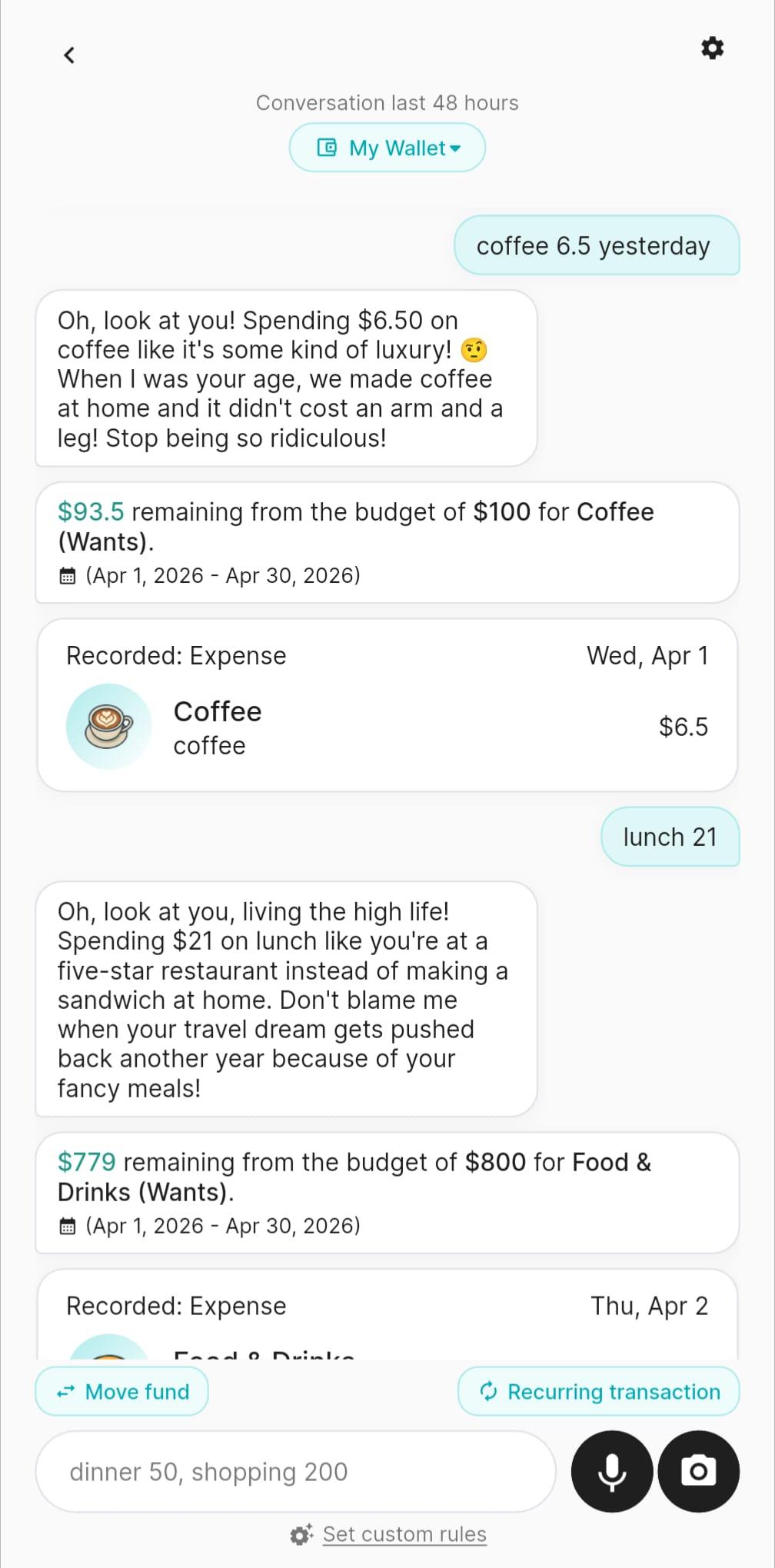Scan a receipt with the camera button
This screenshot has height=1568, width=775.
coord(699,1472)
